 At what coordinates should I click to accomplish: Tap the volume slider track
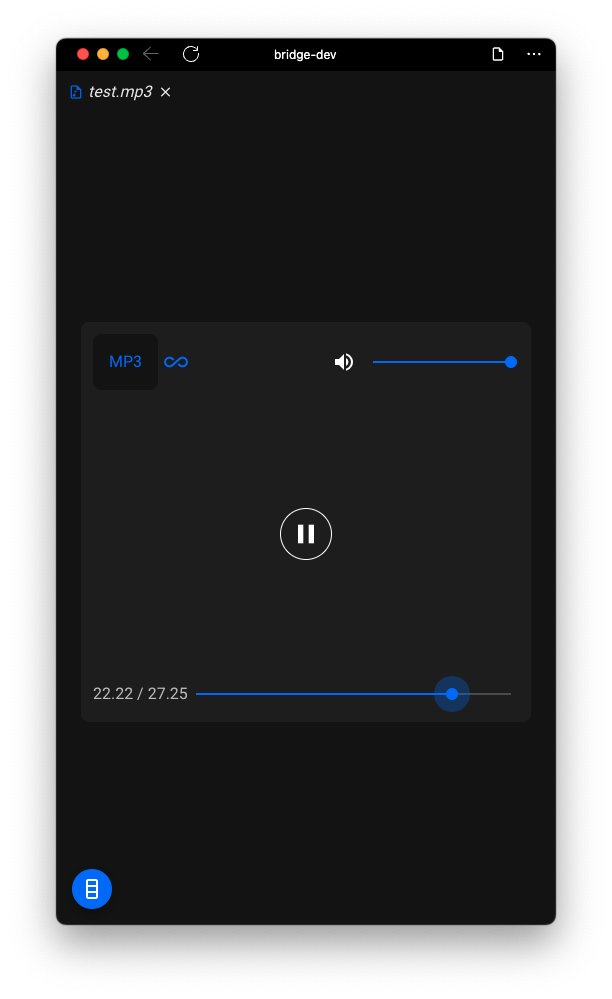[440, 362]
